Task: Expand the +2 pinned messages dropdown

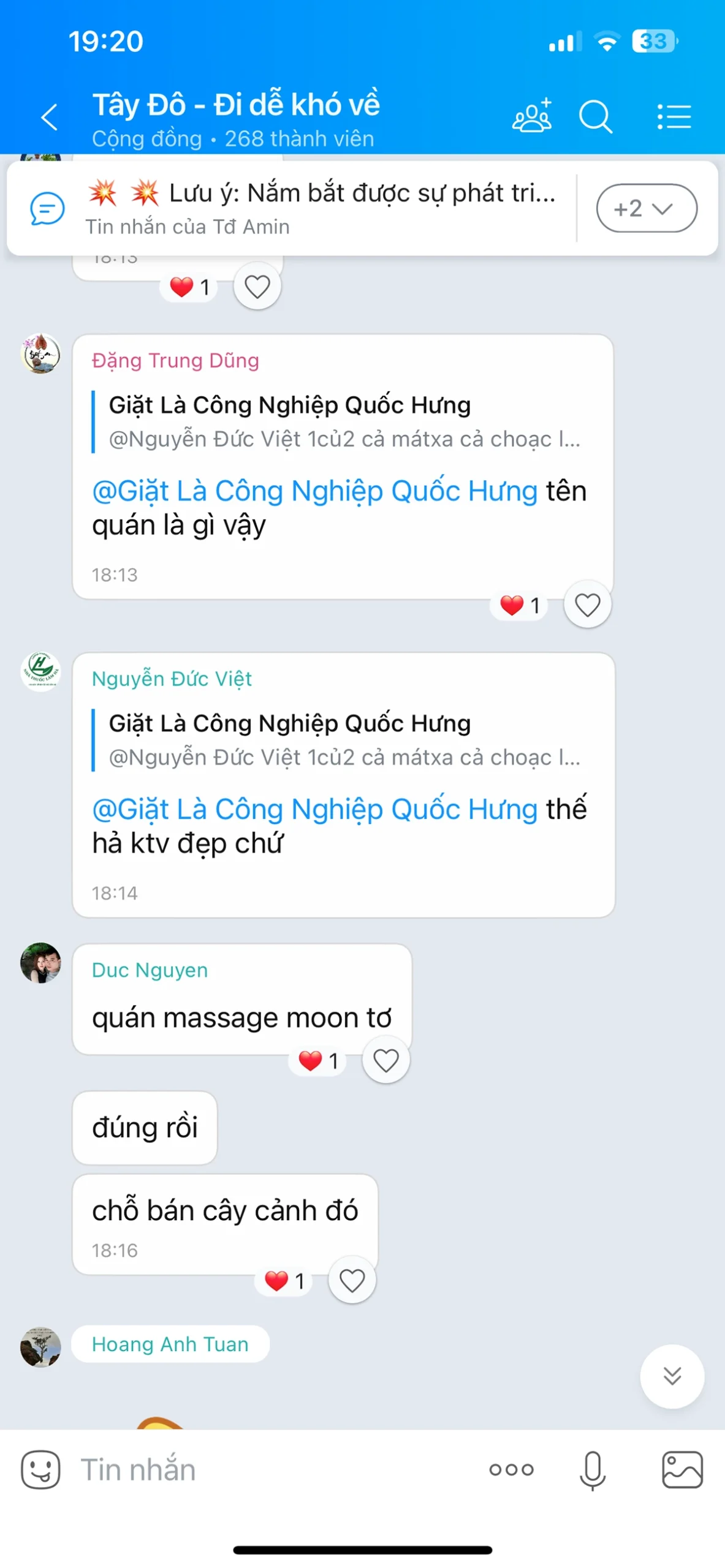Action: point(646,208)
